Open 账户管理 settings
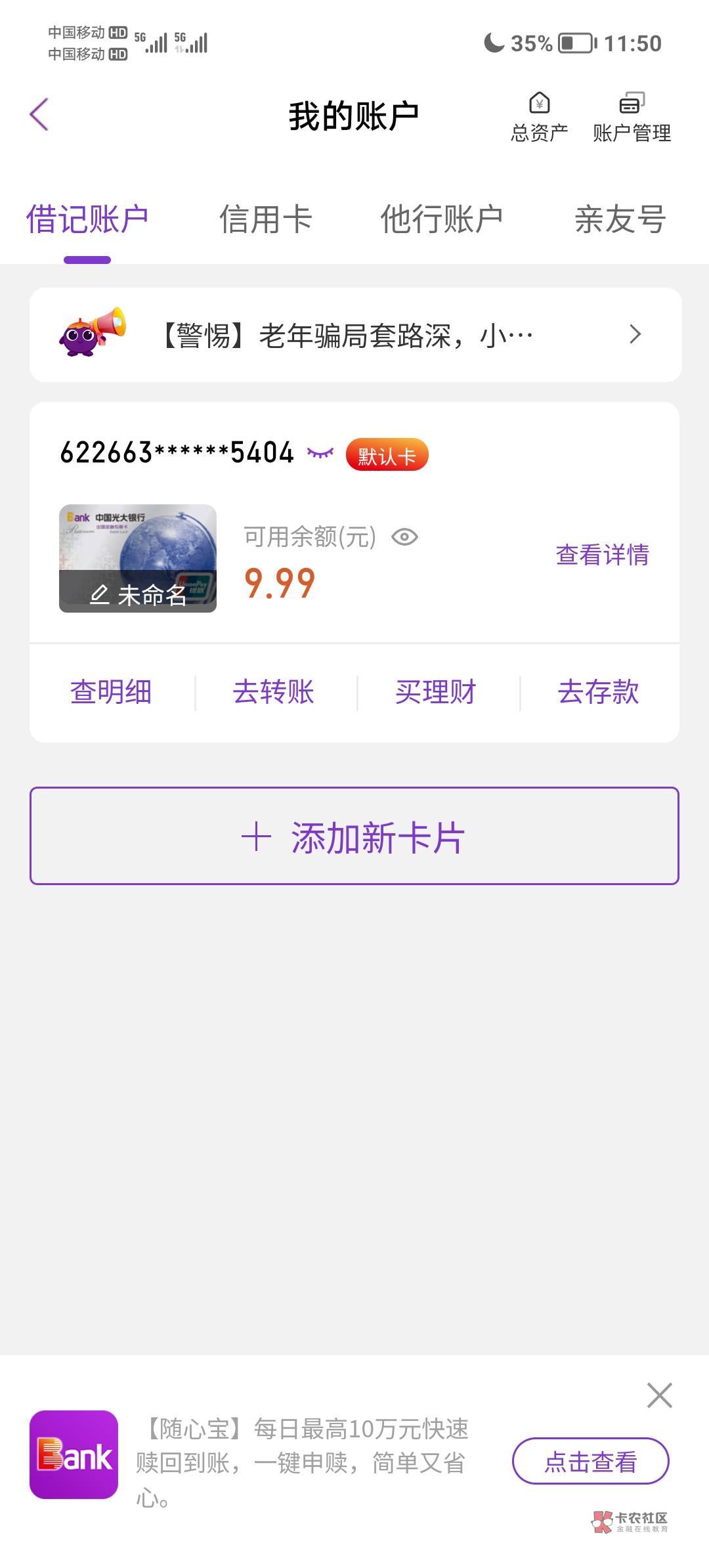The height and width of the screenshot is (1568, 709). 632,118
